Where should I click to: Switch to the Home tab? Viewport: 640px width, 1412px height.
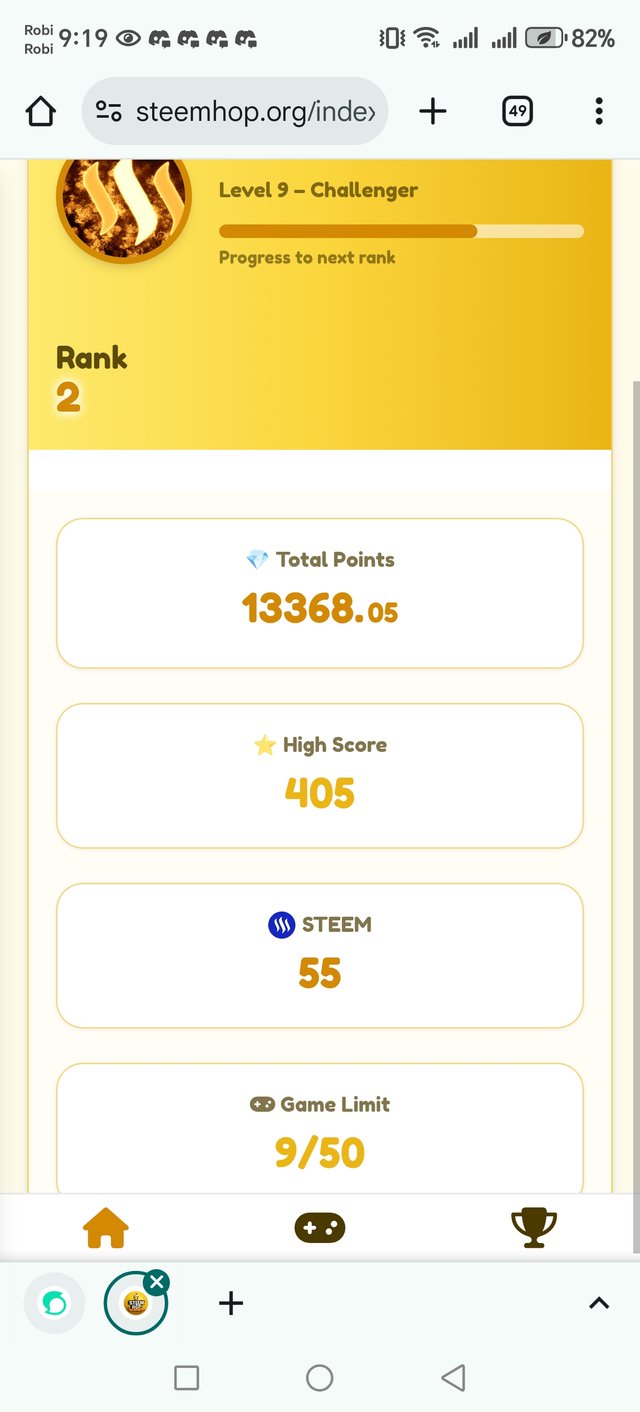point(106,1228)
